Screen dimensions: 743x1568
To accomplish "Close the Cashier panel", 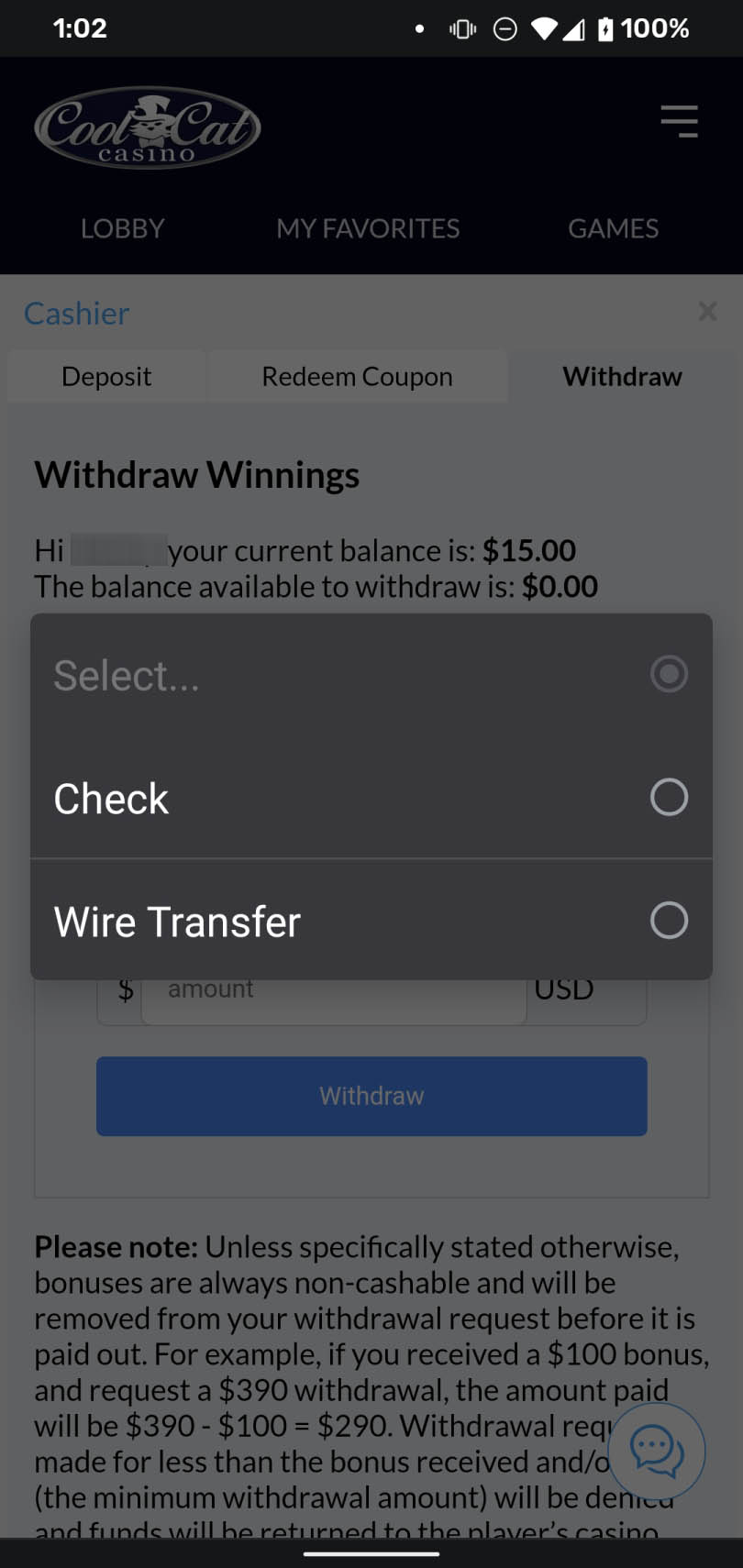I will (707, 311).
